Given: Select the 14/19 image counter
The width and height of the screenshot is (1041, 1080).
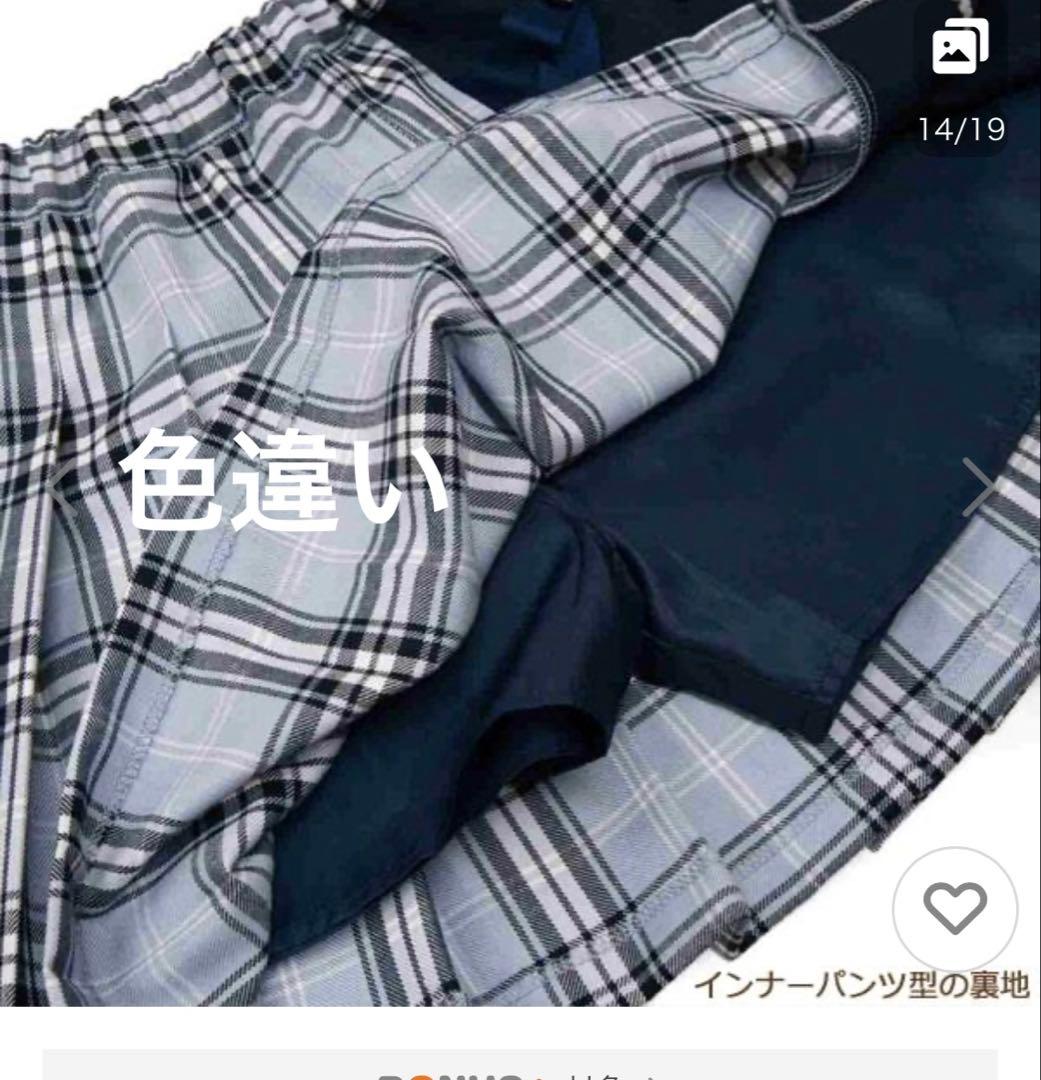Looking at the screenshot, I should pyautogui.click(x=962, y=128).
